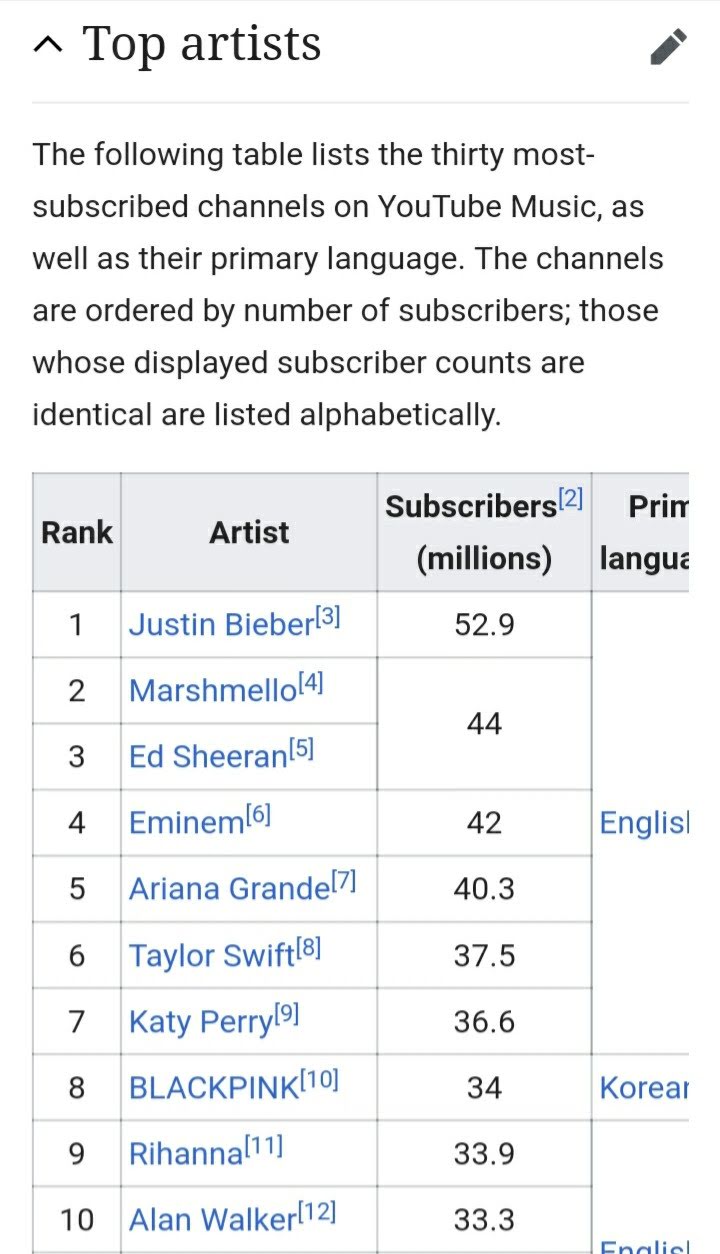Show reference 12 next to Alan Walker
The image size is (720, 1254).
tap(317, 1212)
